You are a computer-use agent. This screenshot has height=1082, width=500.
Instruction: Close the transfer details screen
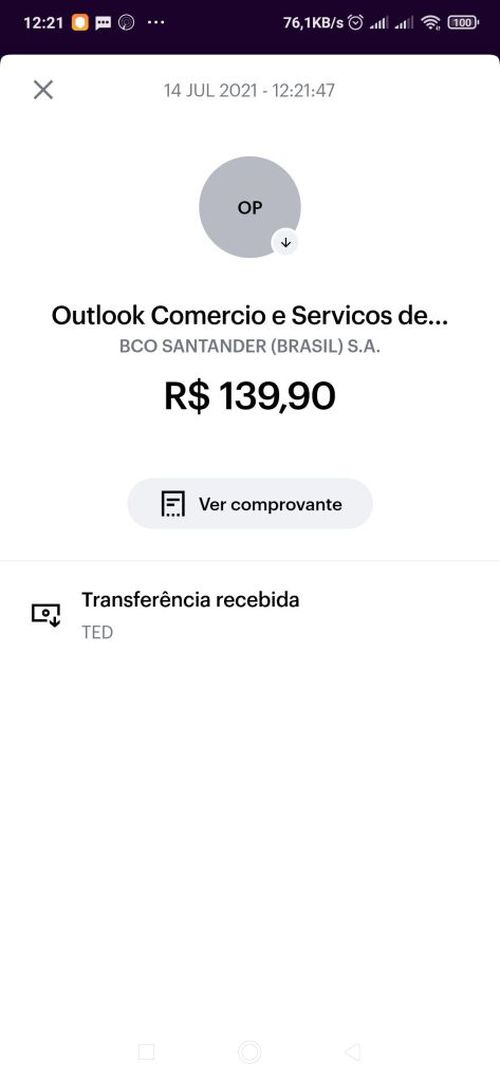point(43,90)
